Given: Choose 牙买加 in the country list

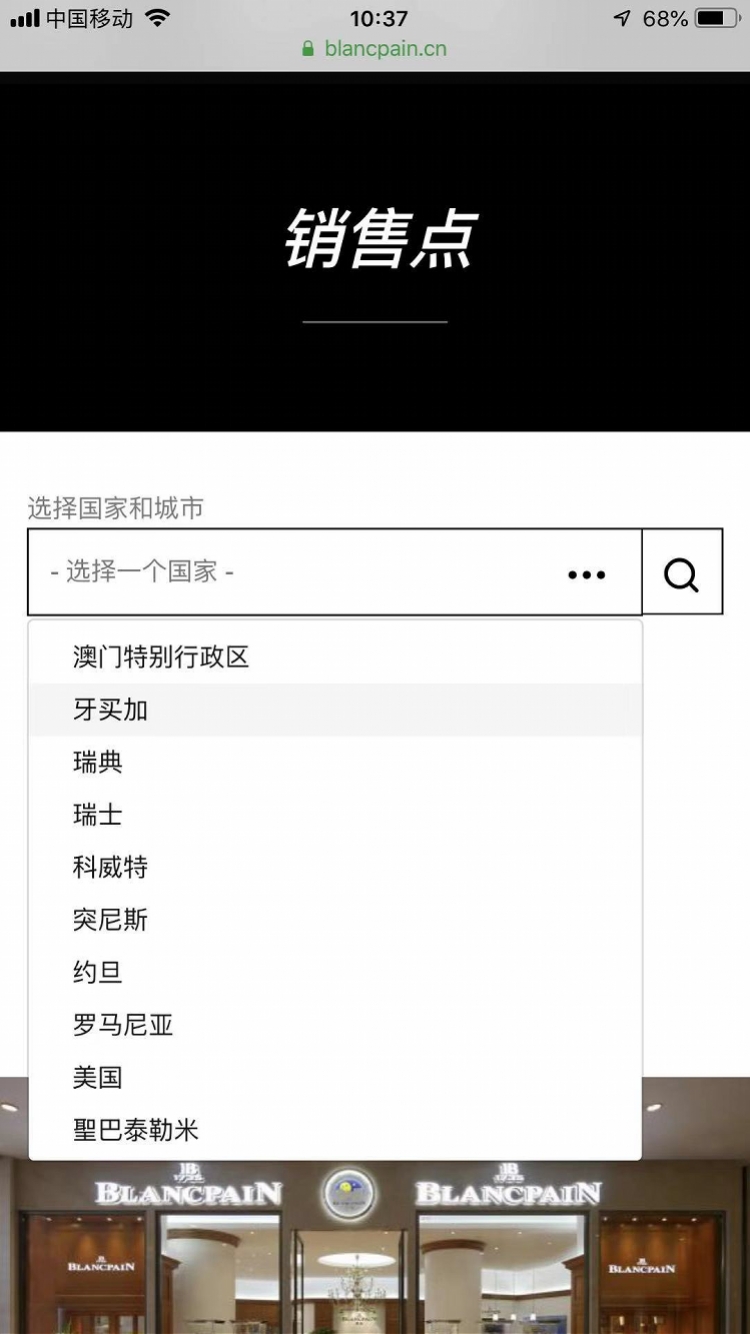Looking at the screenshot, I should pyautogui.click(x=335, y=710).
